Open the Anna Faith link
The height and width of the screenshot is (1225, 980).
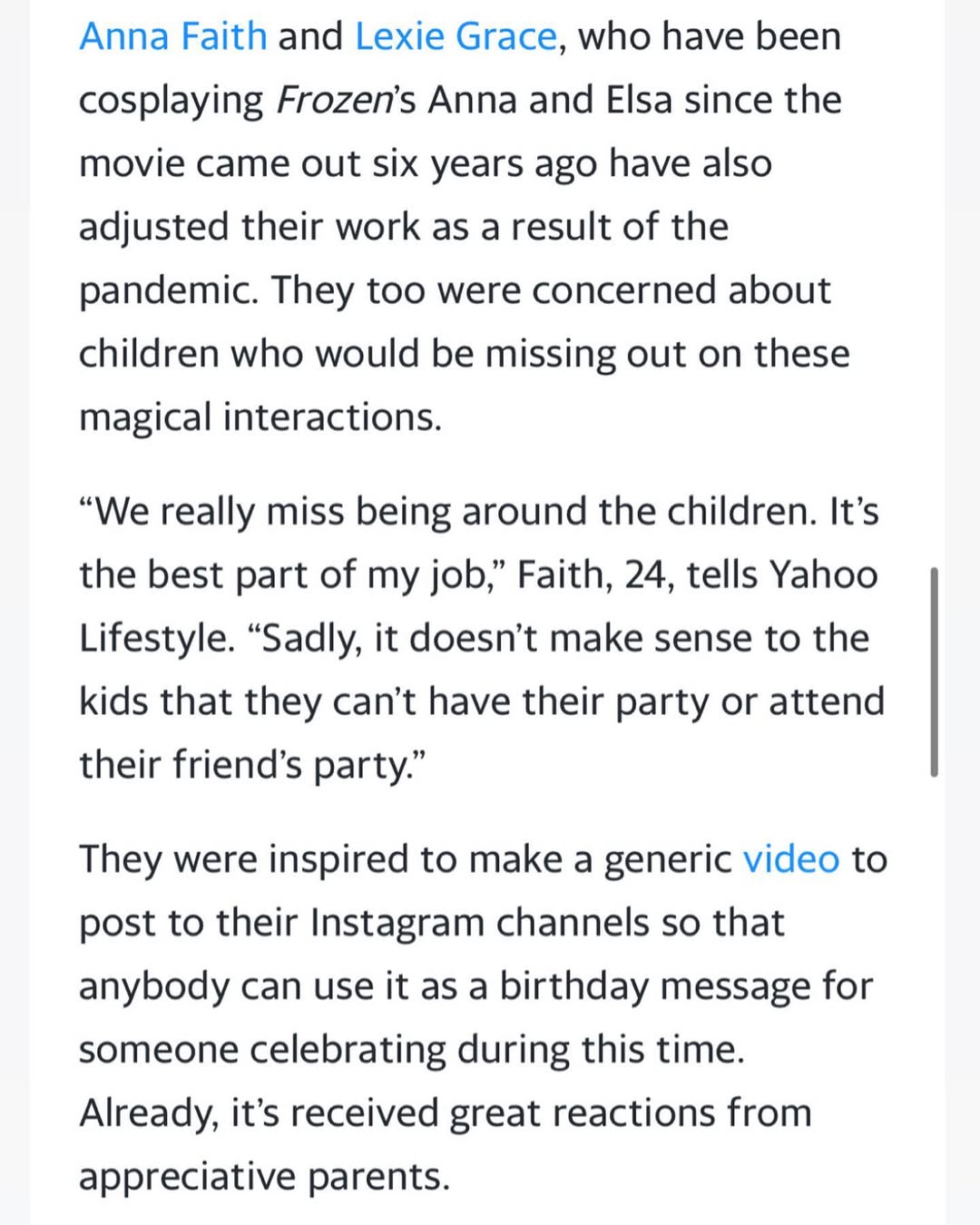(x=172, y=37)
